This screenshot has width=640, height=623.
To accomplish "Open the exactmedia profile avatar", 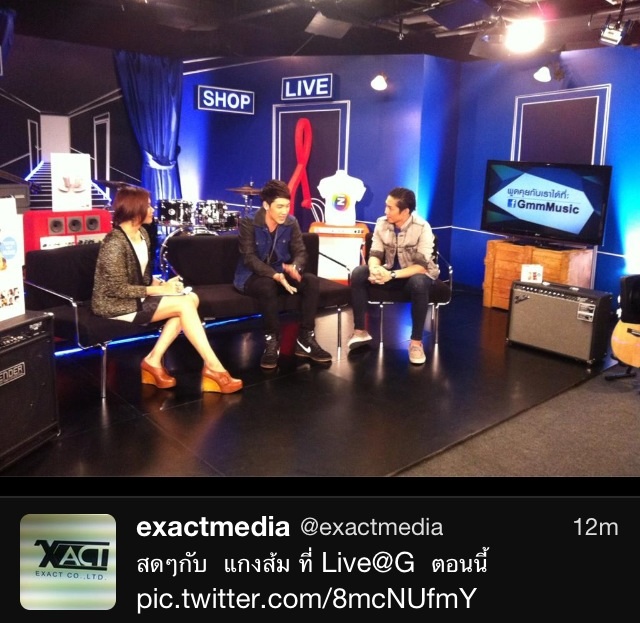I will point(67,561).
